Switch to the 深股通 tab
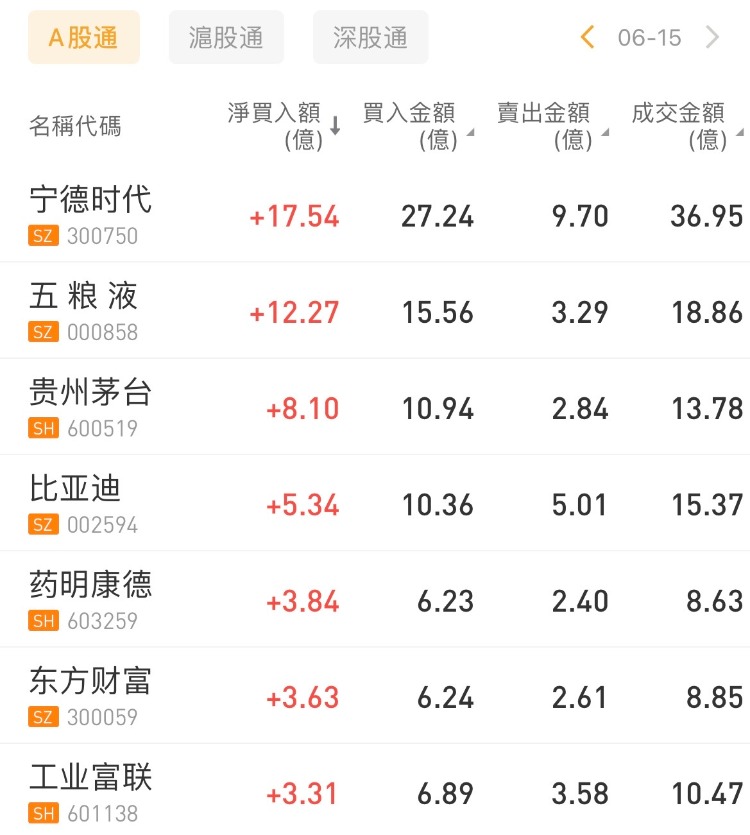 point(370,38)
